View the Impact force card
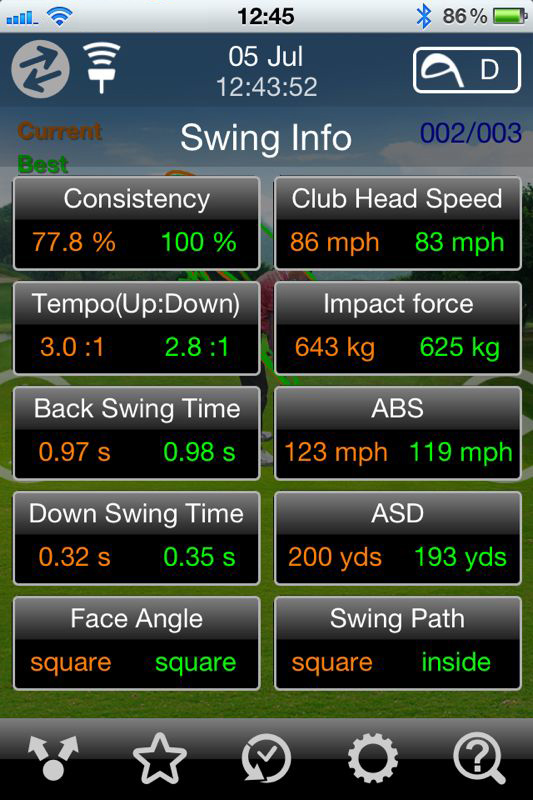The image size is (533, 800). 398,329
